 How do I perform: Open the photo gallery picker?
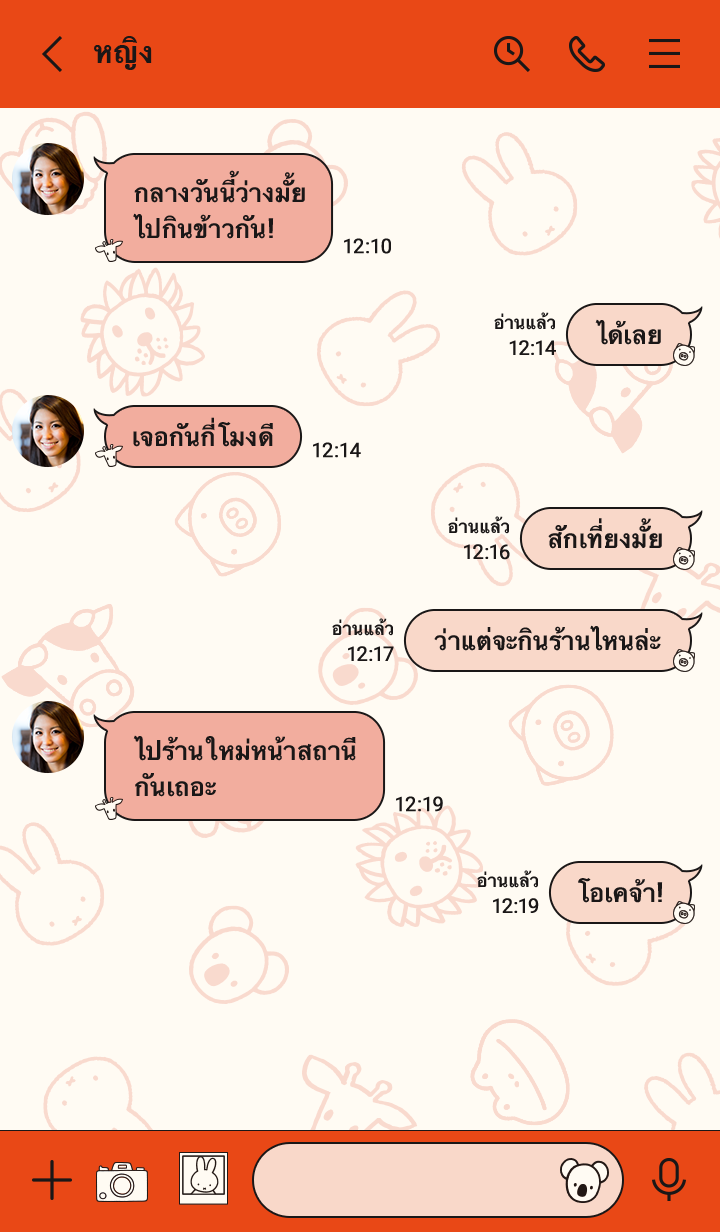coord(203,1178)
